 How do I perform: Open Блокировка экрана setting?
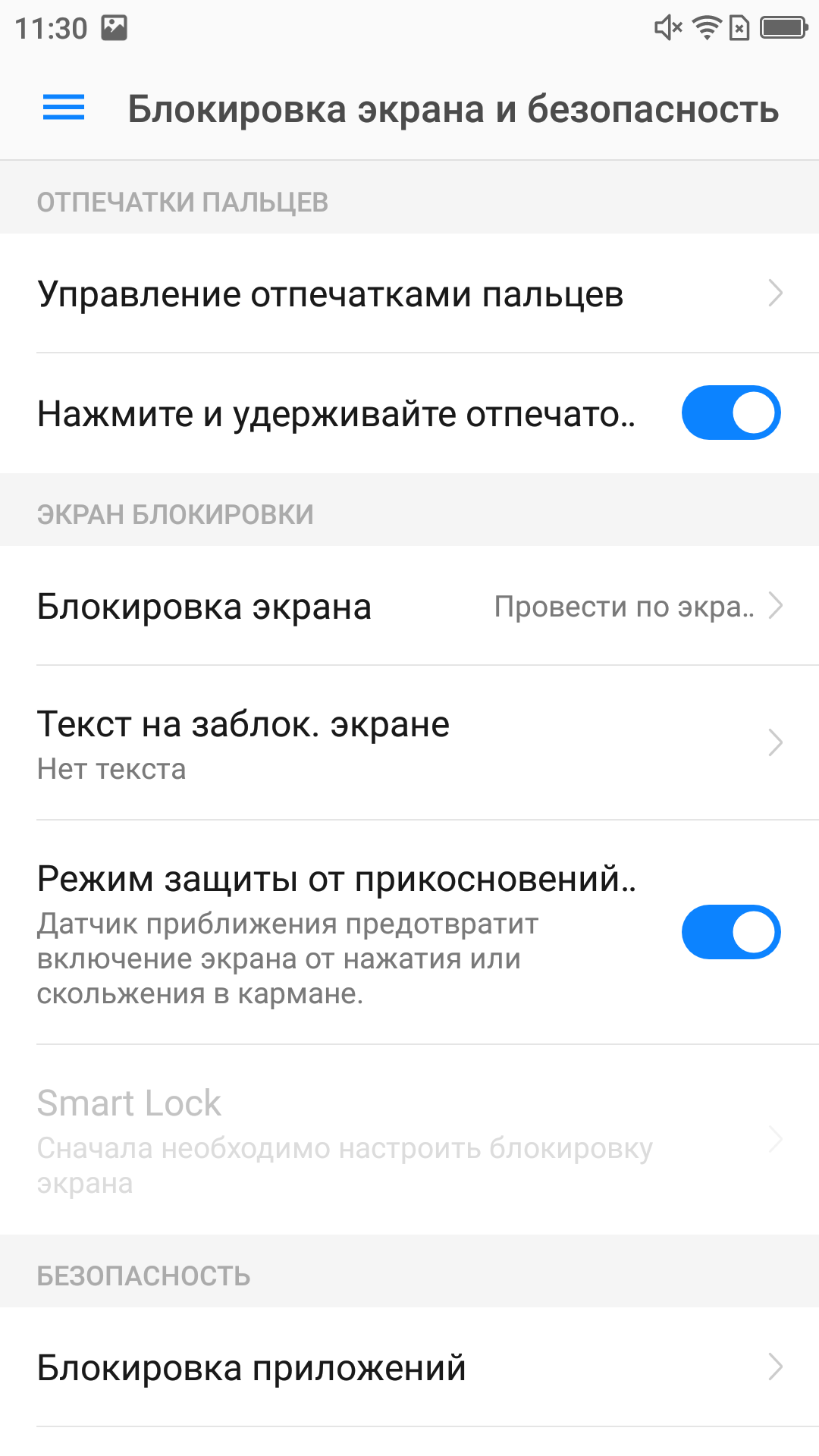409,606
